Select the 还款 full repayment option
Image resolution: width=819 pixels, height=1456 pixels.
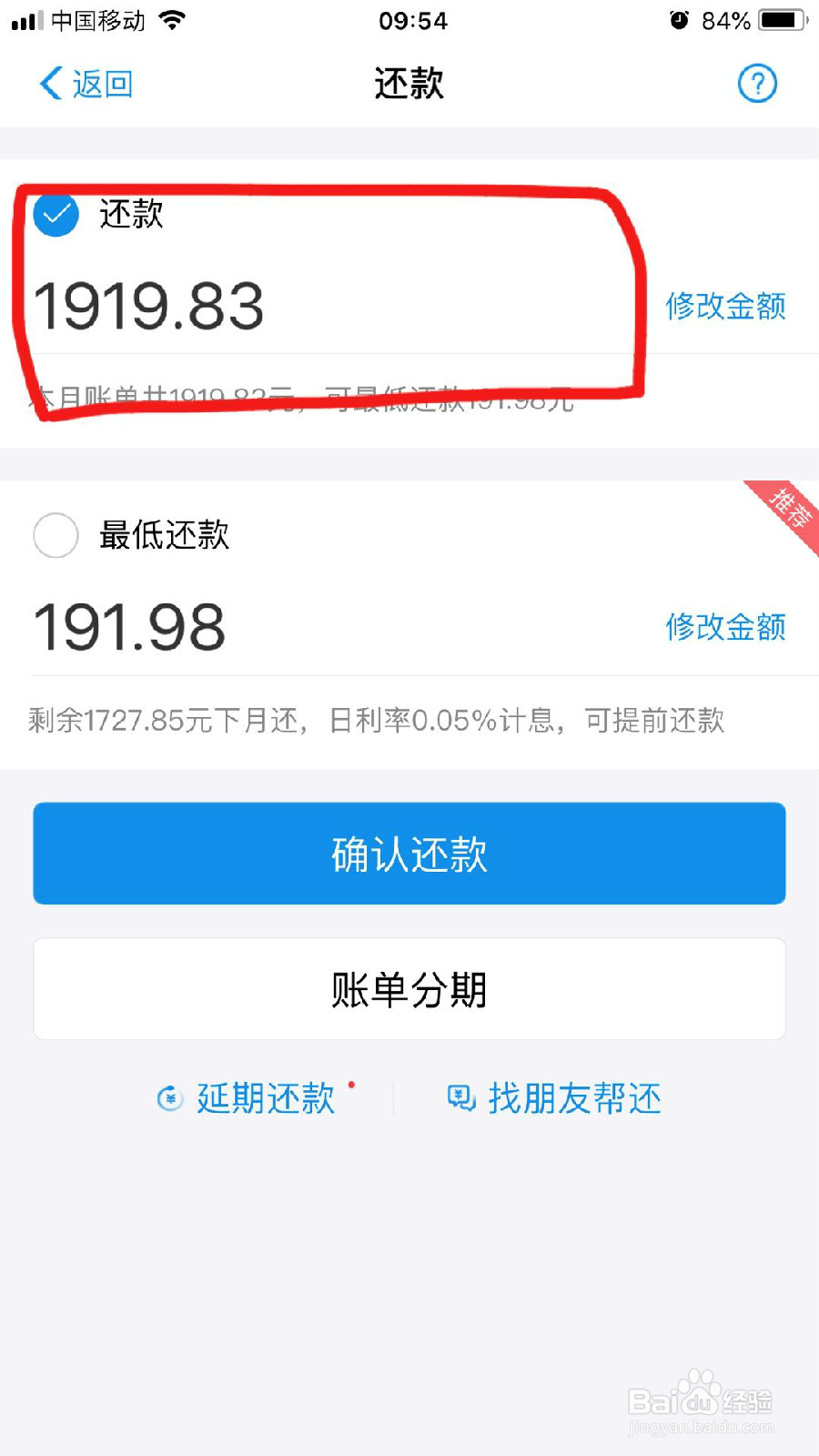point(129,216)
